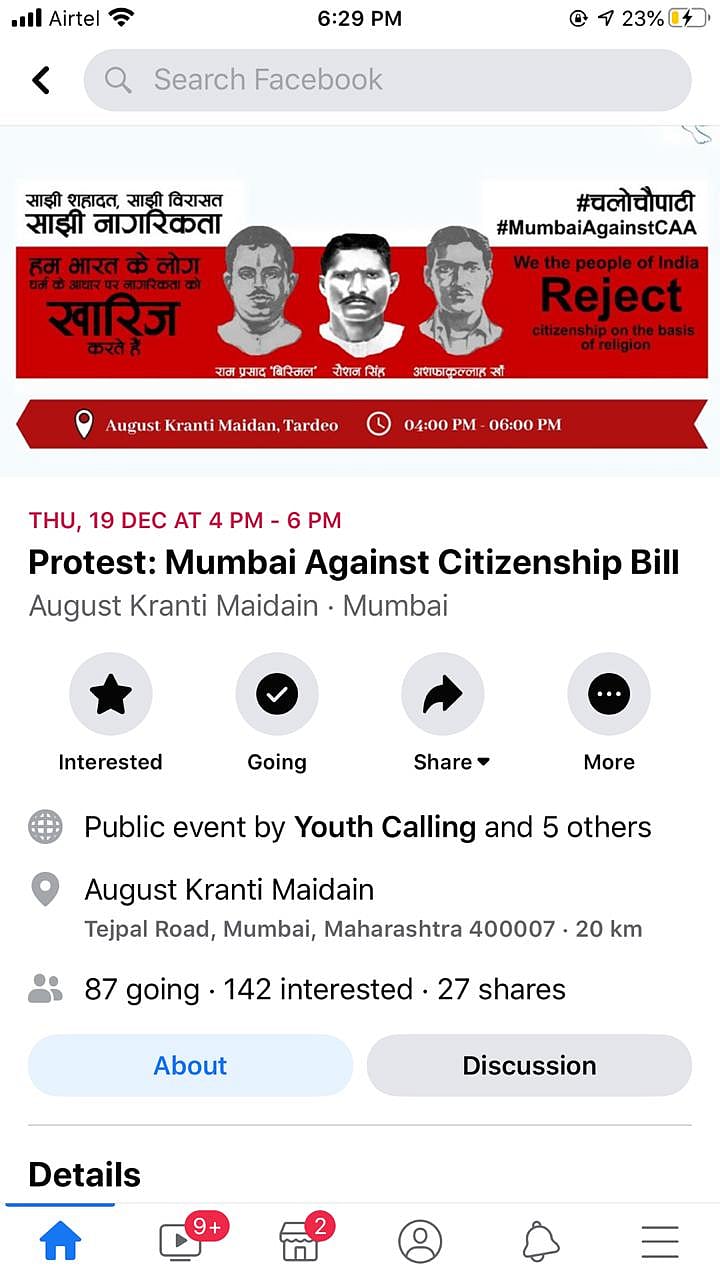
Task: Open the Search Facebook field
Action: (x=387, y=80)
